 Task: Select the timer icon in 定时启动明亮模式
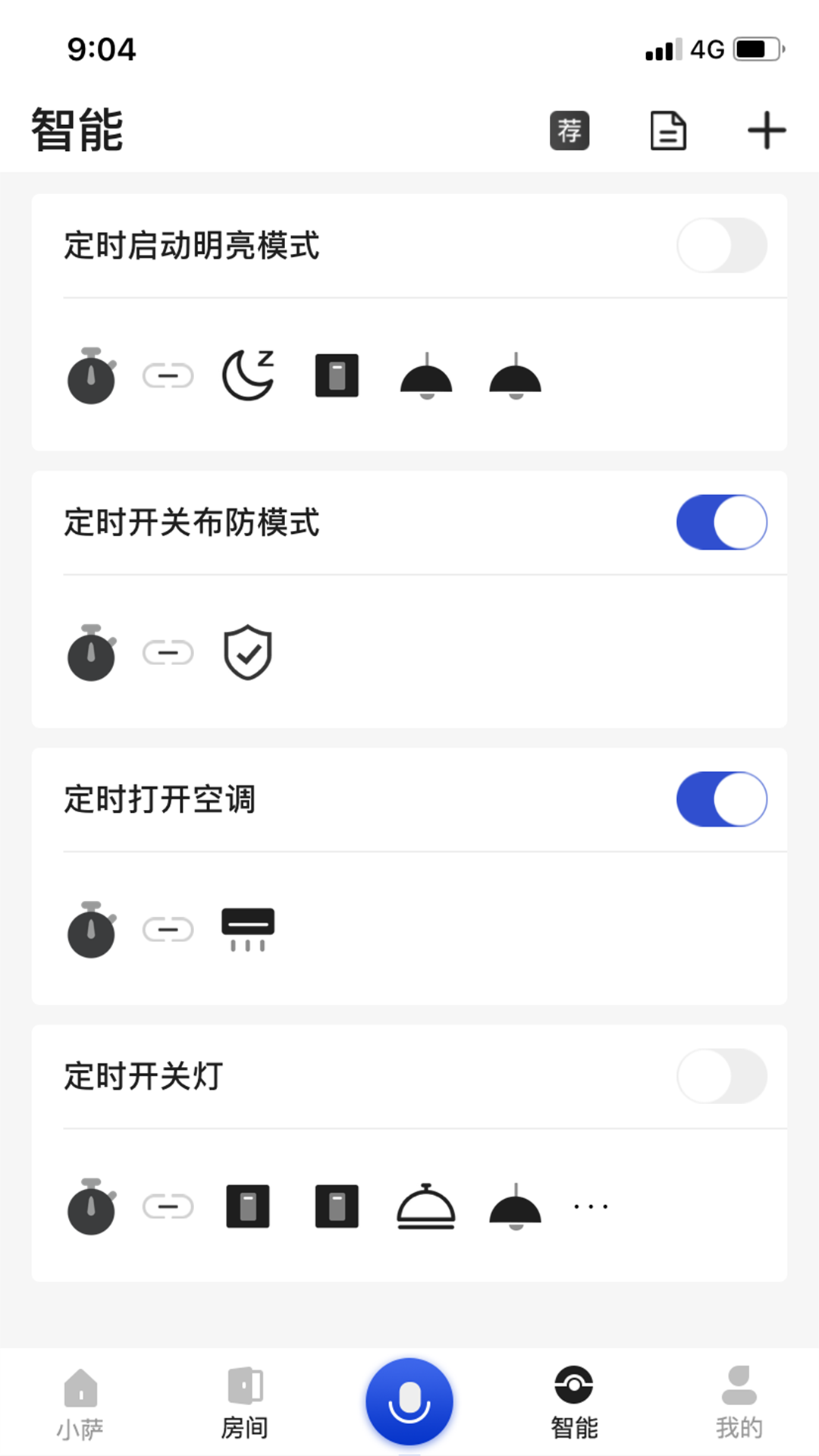tap(91, 375)
